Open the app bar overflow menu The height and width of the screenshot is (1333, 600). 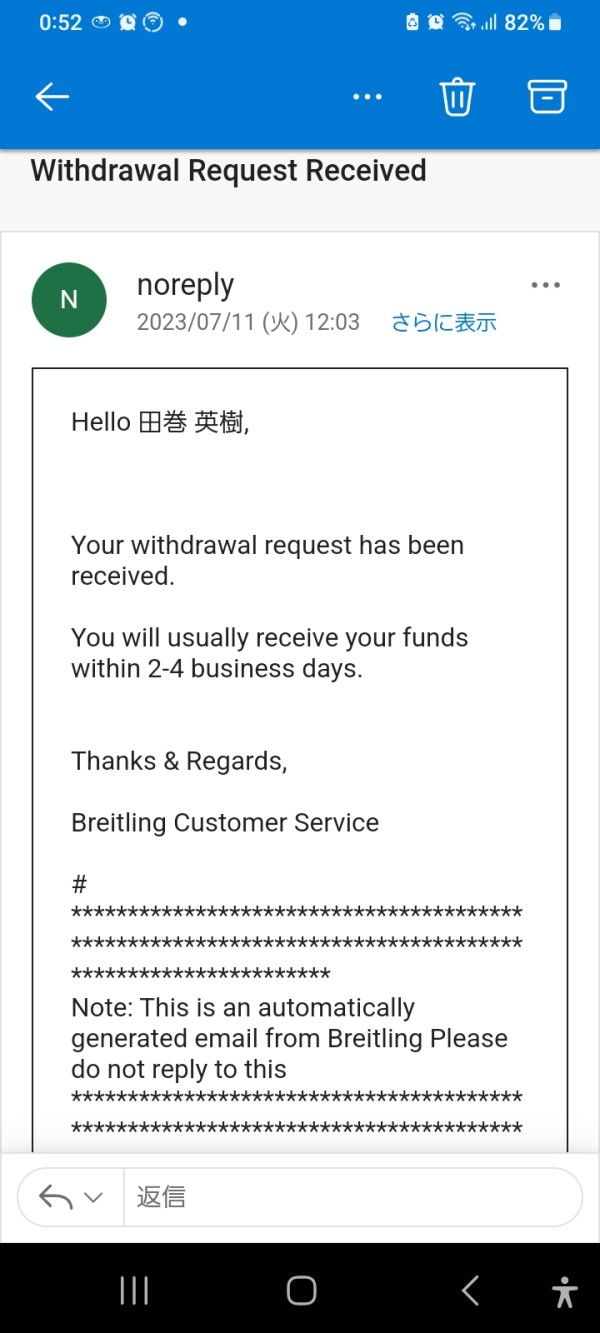[x=367, y=97]
